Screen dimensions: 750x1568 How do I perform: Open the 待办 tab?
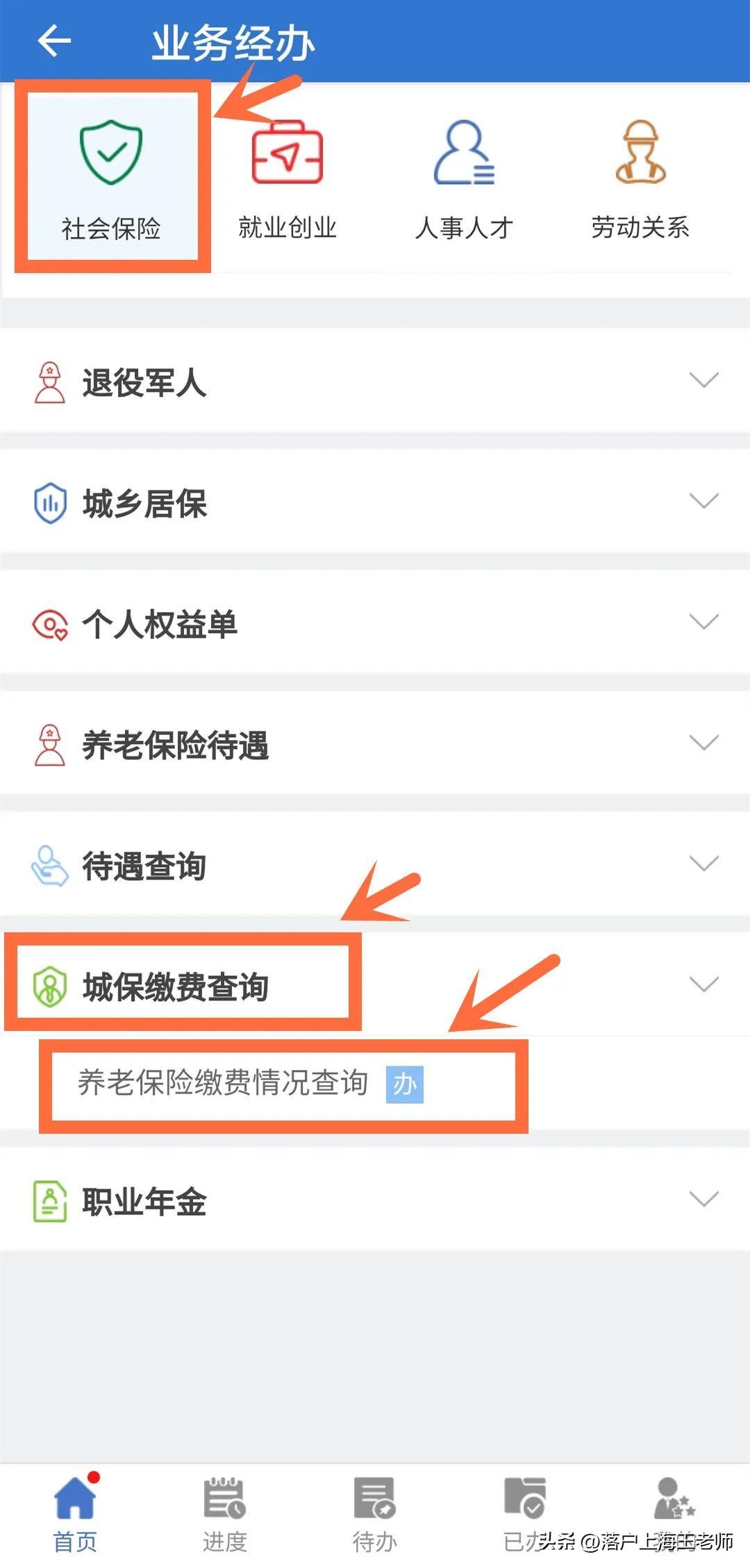click(x=374, y=1514)
